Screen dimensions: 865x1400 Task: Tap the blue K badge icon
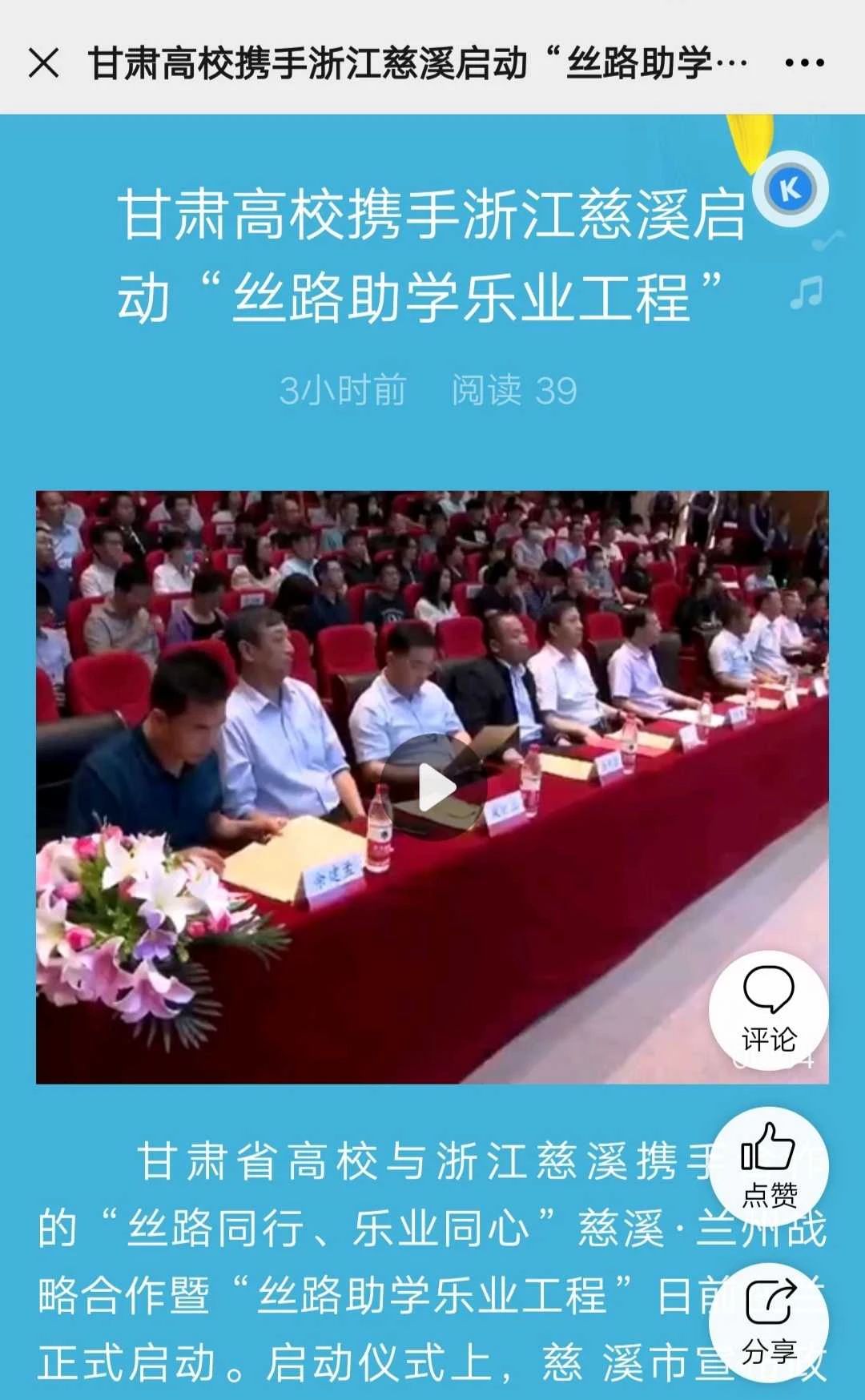coord(790,190)
